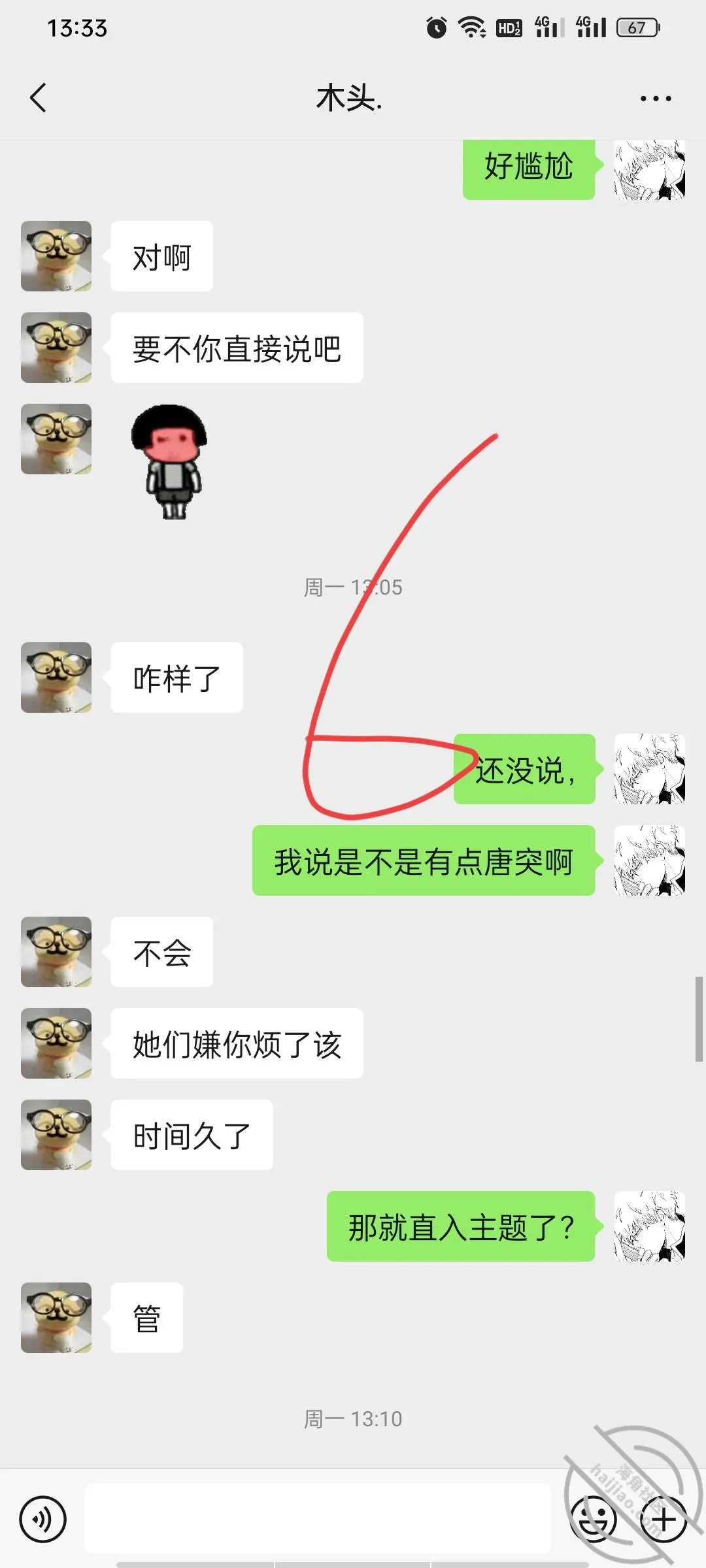This screenshot has height=1568, width=706.
Task: Tap the cartoon character sticker message
Action: tap(170, 463)
